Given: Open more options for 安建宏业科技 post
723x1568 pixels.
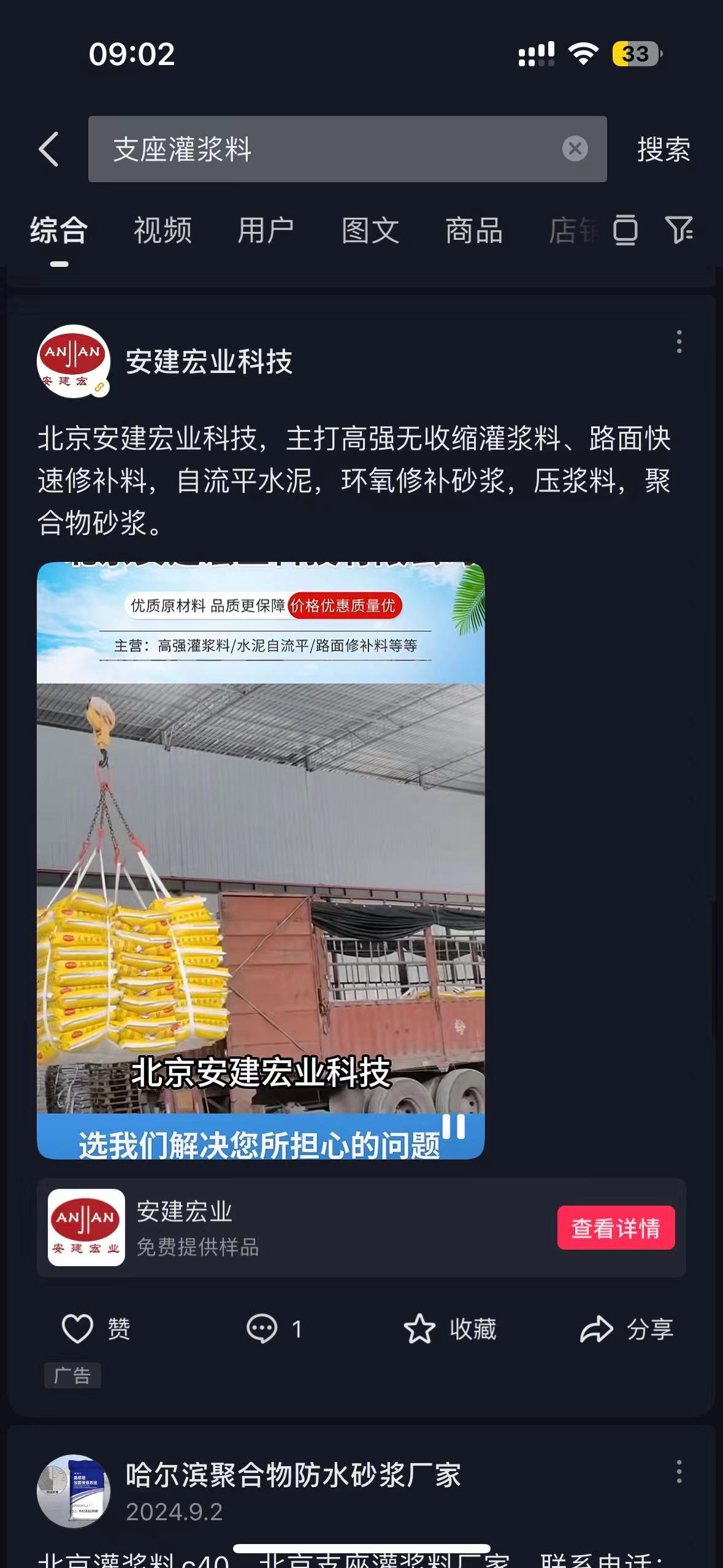Looking at the screenshot, I should coord(679,341).
